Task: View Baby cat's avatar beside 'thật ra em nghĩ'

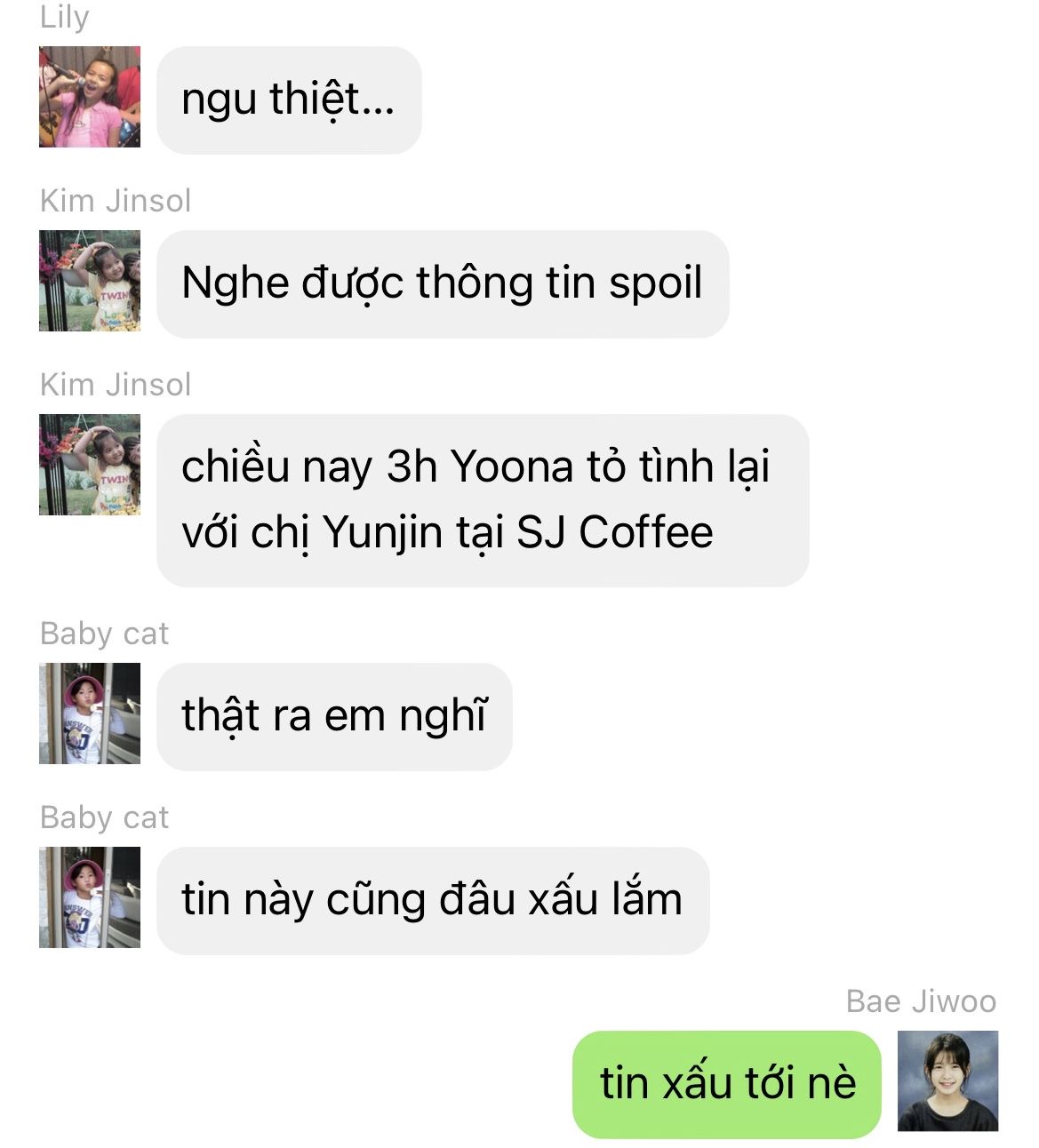Action: (x=90, y=714)
